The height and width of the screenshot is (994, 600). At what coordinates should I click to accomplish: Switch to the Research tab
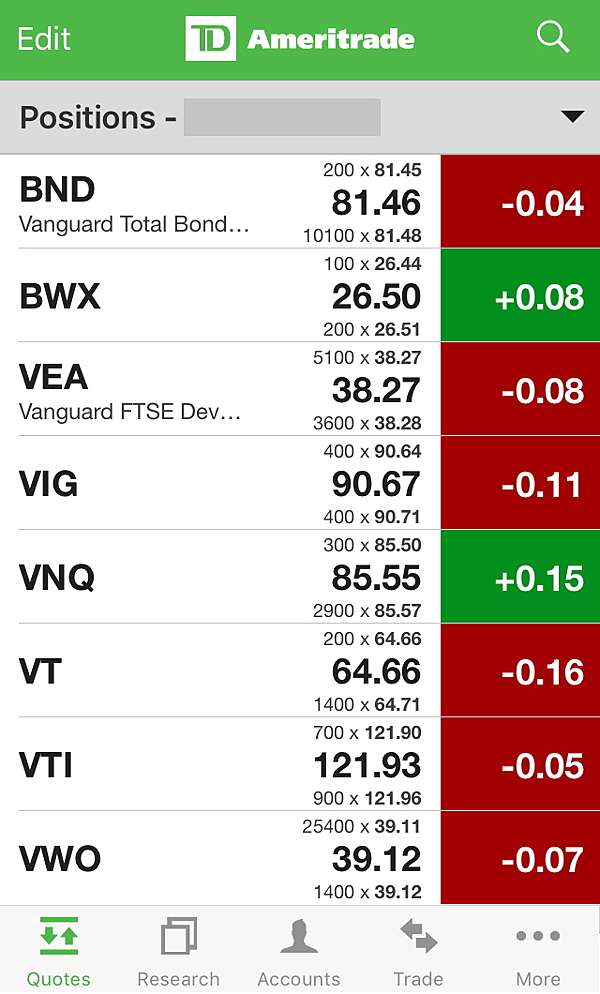coord(178,951)
